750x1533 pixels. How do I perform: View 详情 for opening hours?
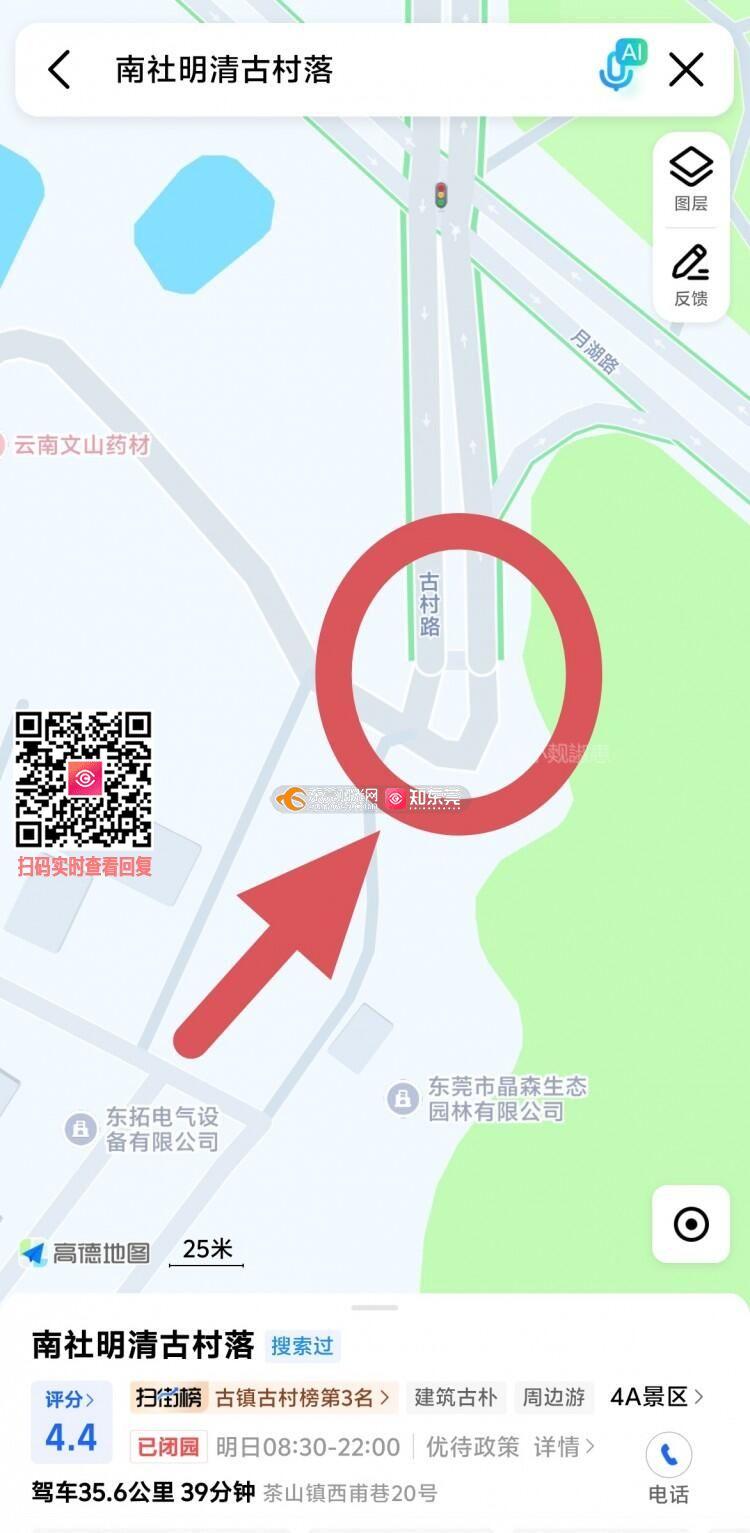tap(564, 1447)
